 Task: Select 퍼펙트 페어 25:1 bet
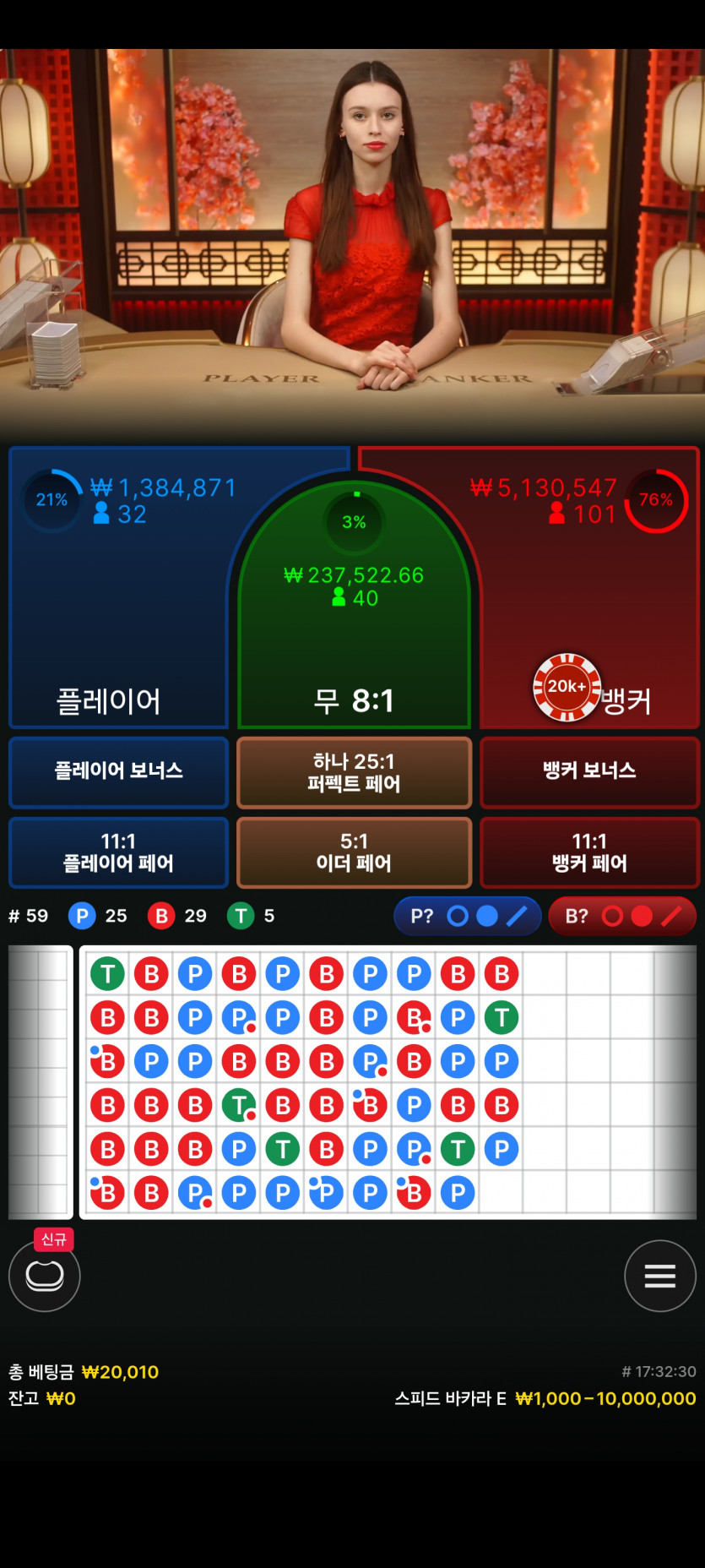354,772
